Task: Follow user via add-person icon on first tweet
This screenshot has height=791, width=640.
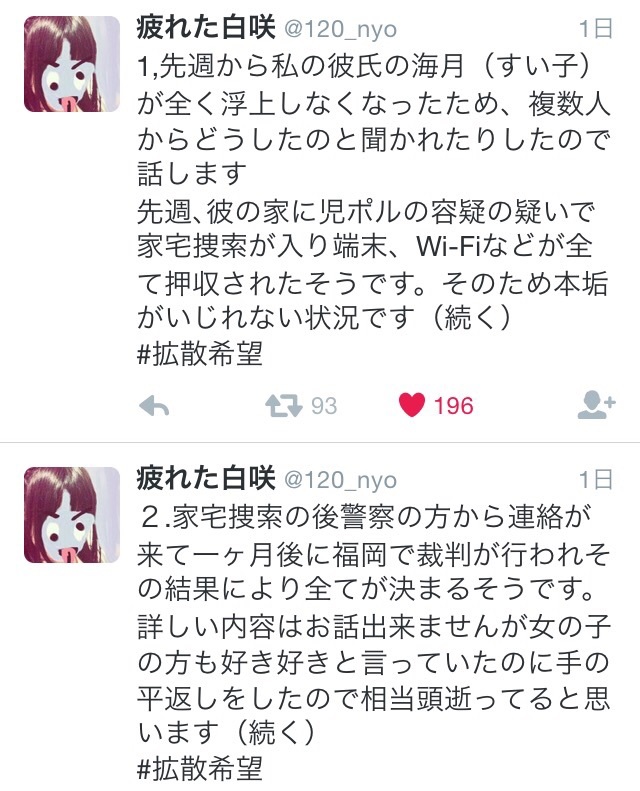Action: pyautogui.click(x=595, y=405)
